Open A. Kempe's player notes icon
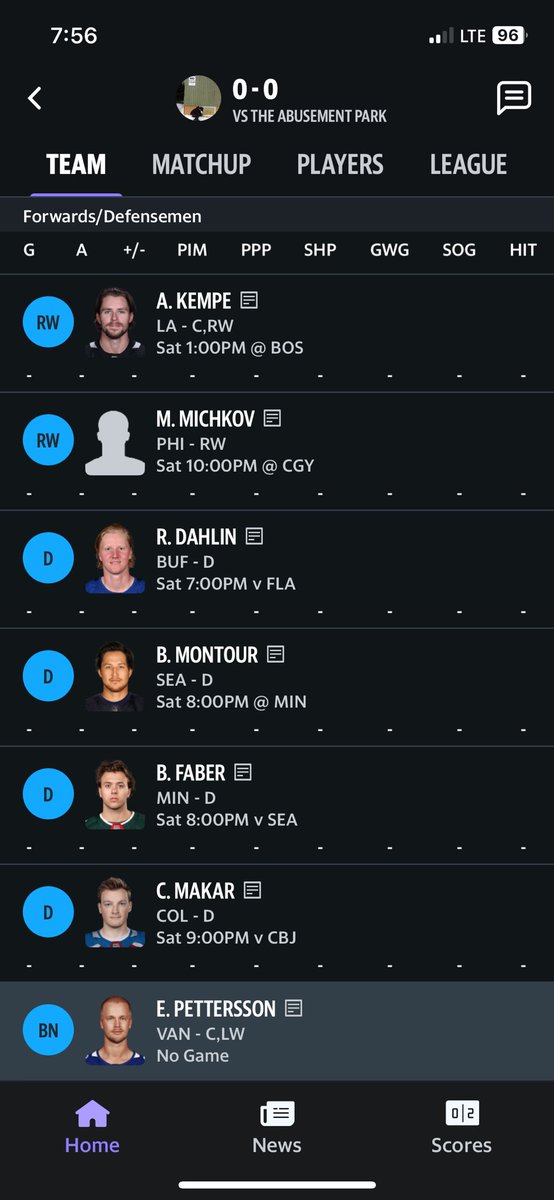554x1200 pixels. coord(249,300)
